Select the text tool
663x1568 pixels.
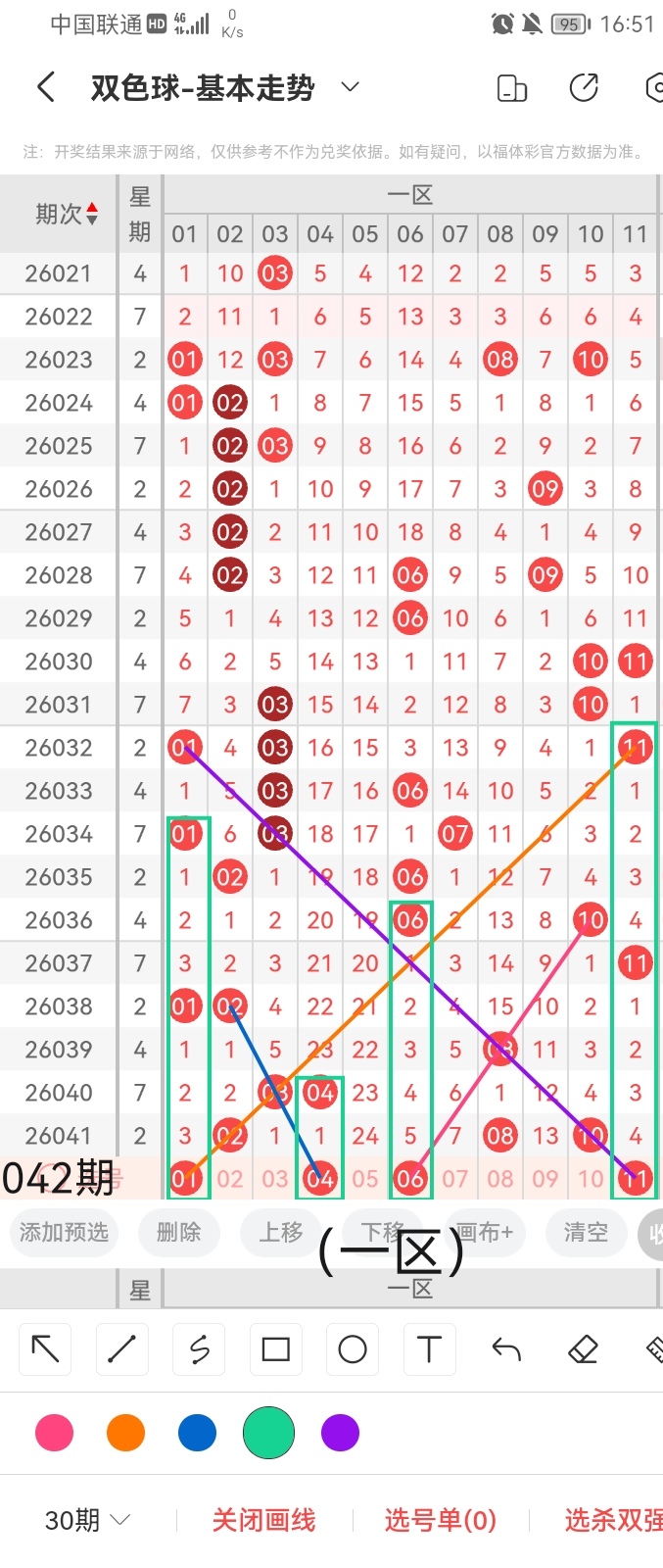[x=429, y=1349]
